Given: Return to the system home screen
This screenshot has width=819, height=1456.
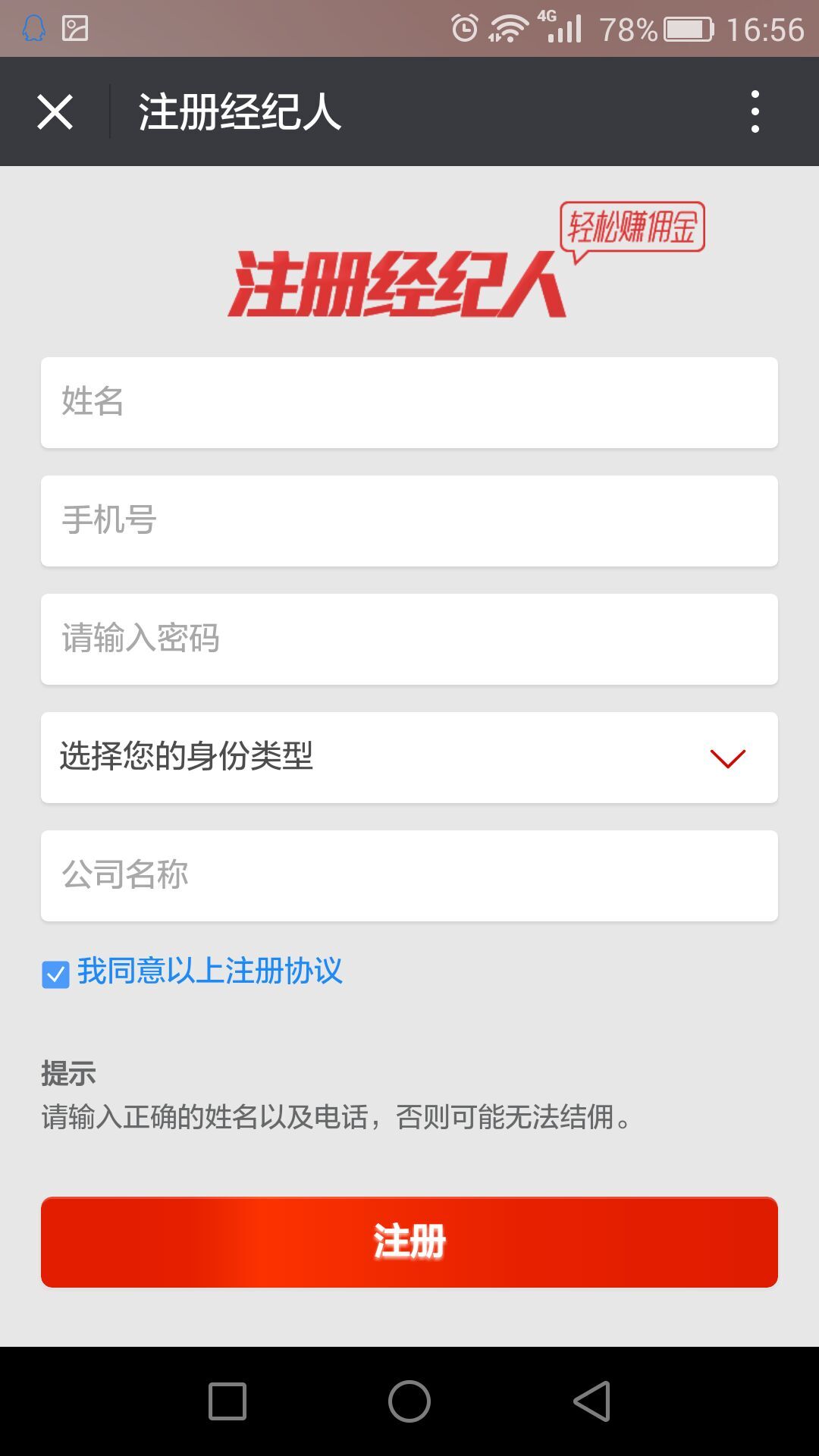Looking at the screenshot, I should coord(409,1401).
